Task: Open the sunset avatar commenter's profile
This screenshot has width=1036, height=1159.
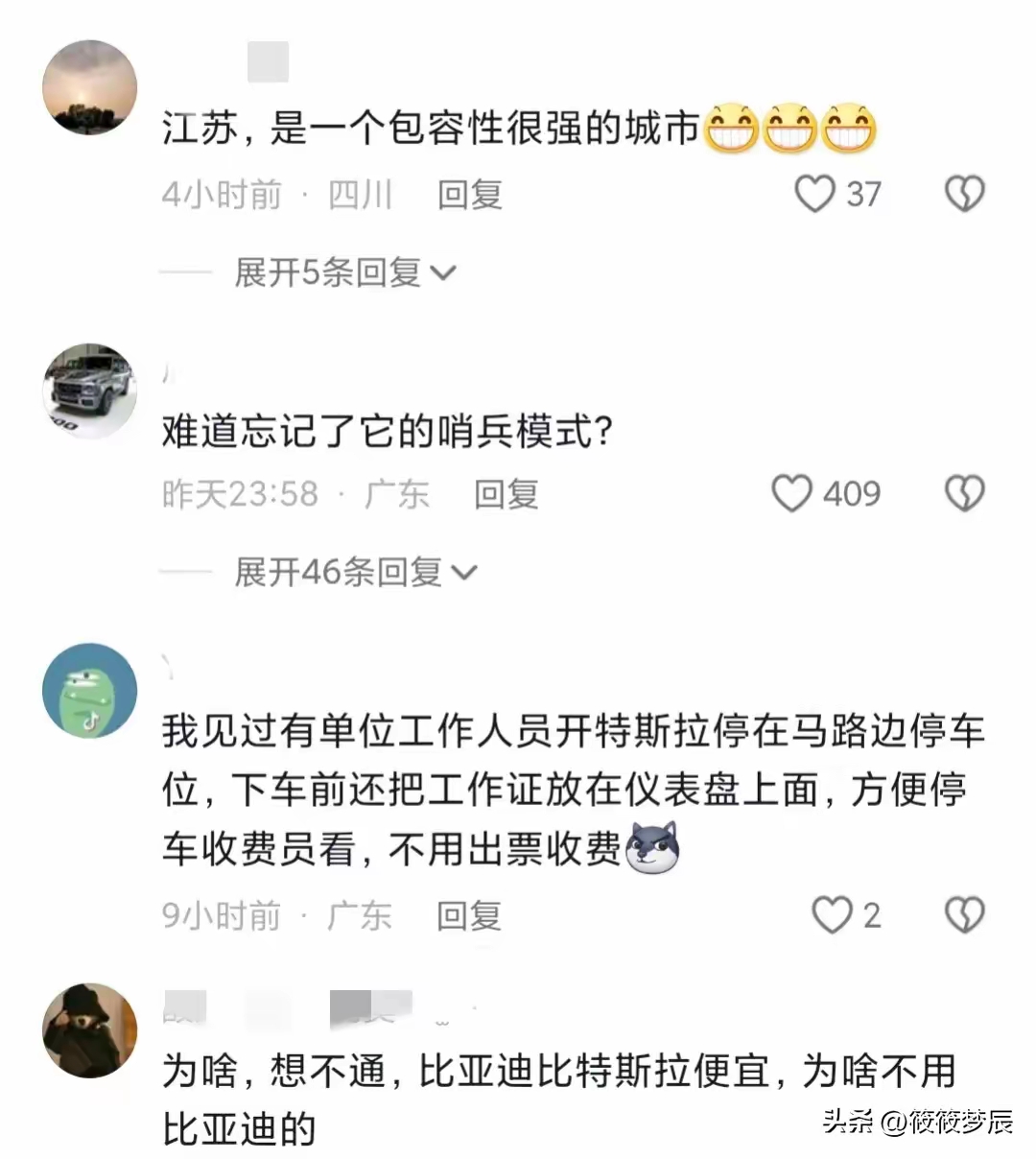Action: (x=90, y=87)
